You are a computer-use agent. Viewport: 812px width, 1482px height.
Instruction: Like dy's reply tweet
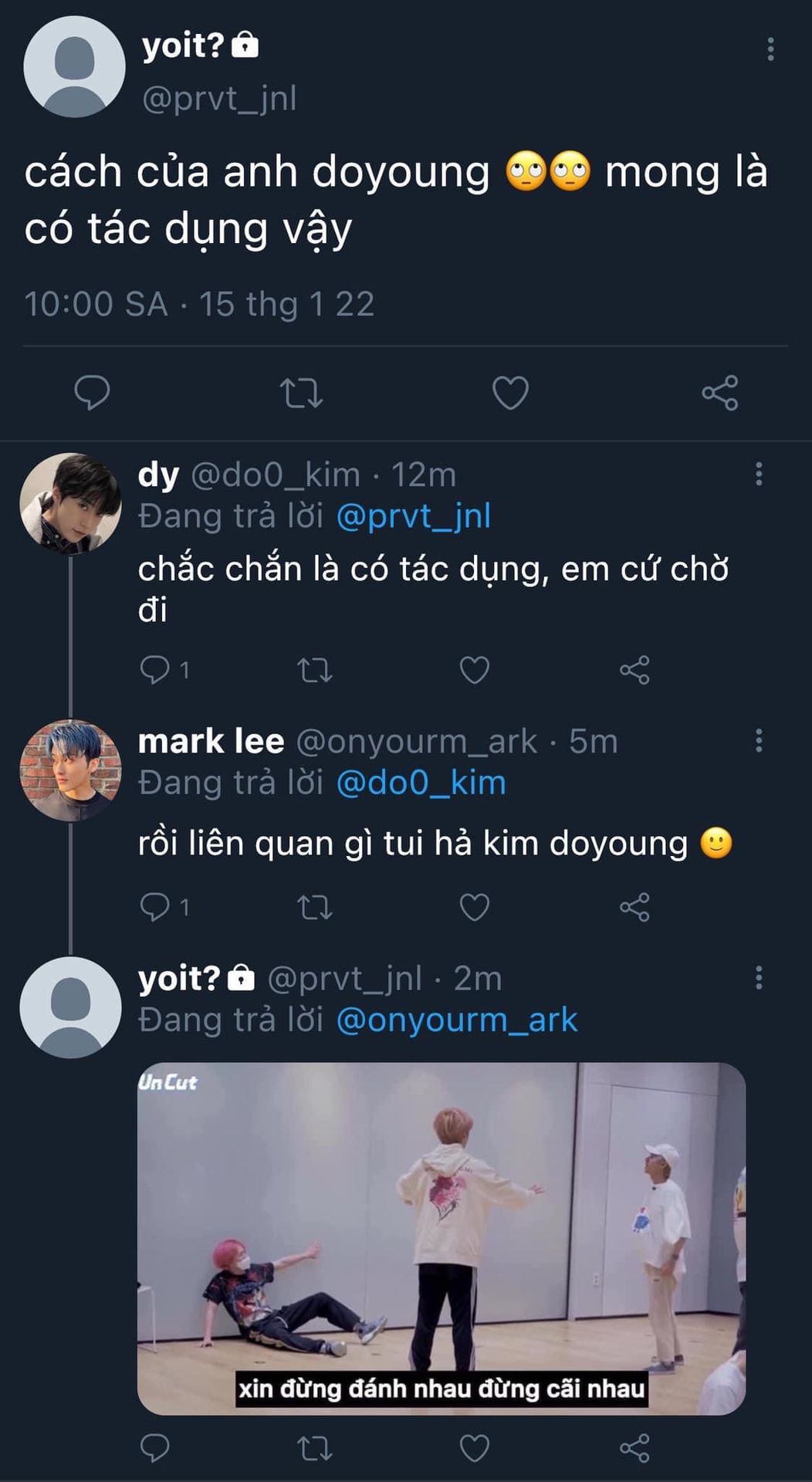click(x=474, y=670)
